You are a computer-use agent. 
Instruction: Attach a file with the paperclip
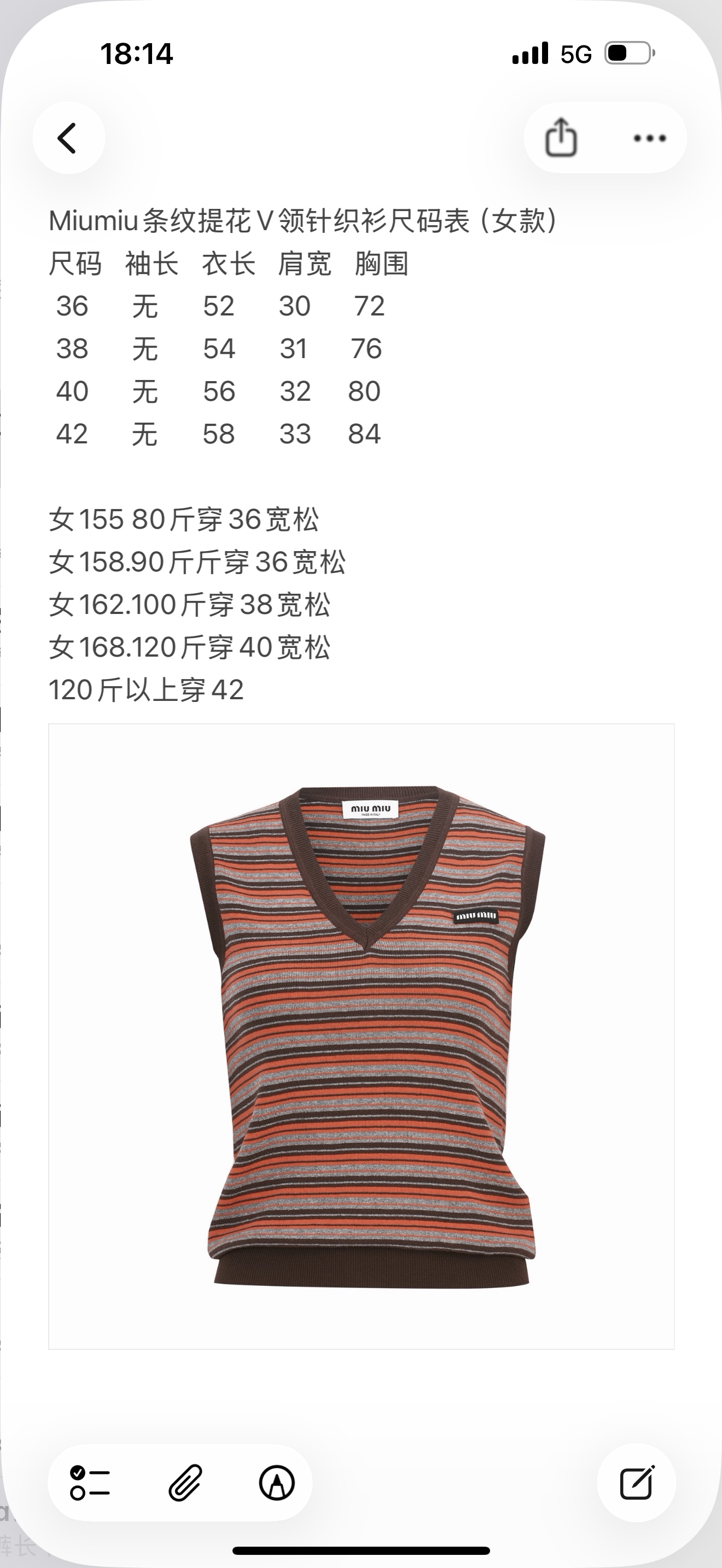coord(184,1482)
